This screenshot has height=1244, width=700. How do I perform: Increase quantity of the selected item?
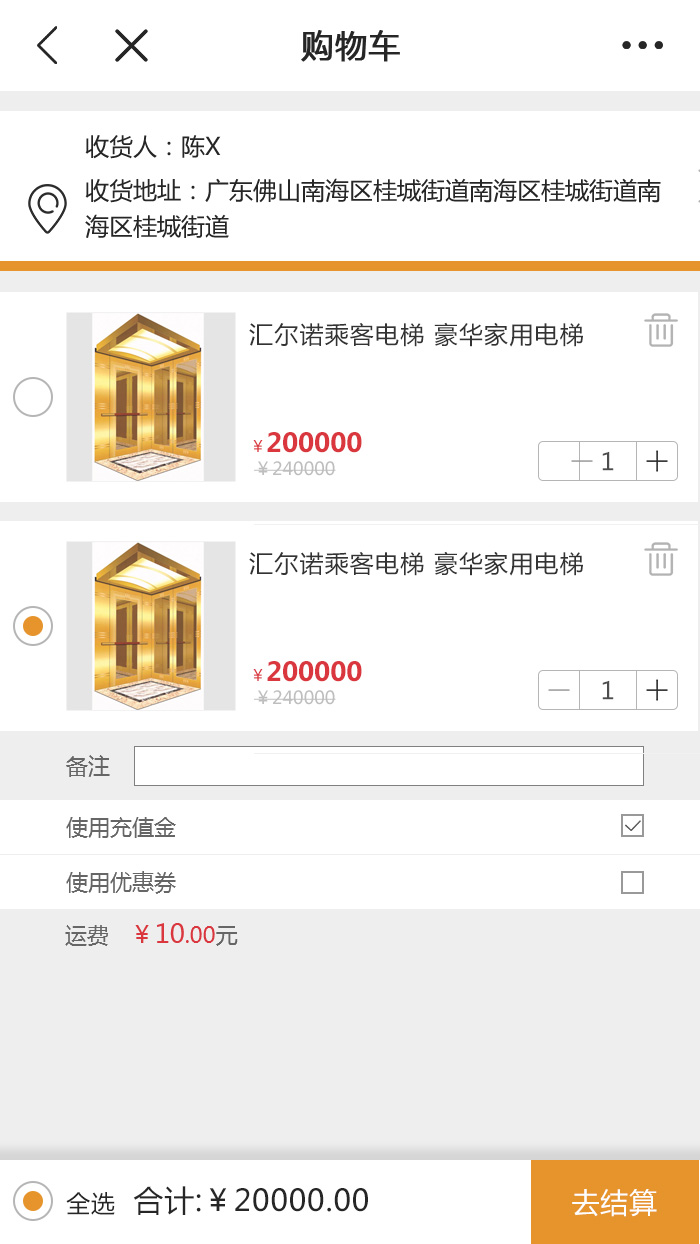tap(657, 690)
